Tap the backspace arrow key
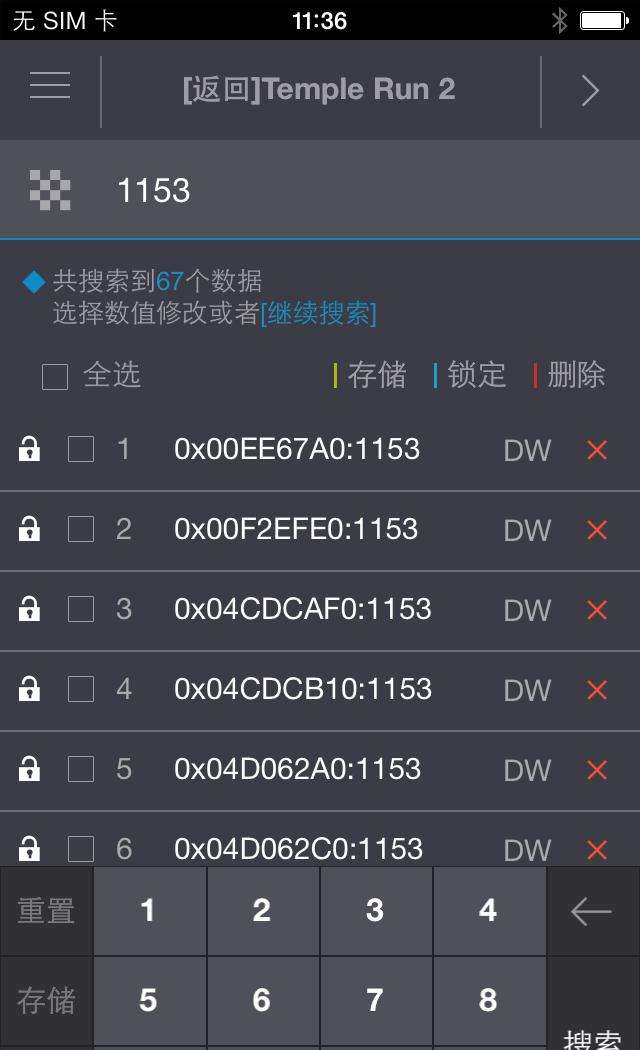640x1050 pixels. click(591, 911)
